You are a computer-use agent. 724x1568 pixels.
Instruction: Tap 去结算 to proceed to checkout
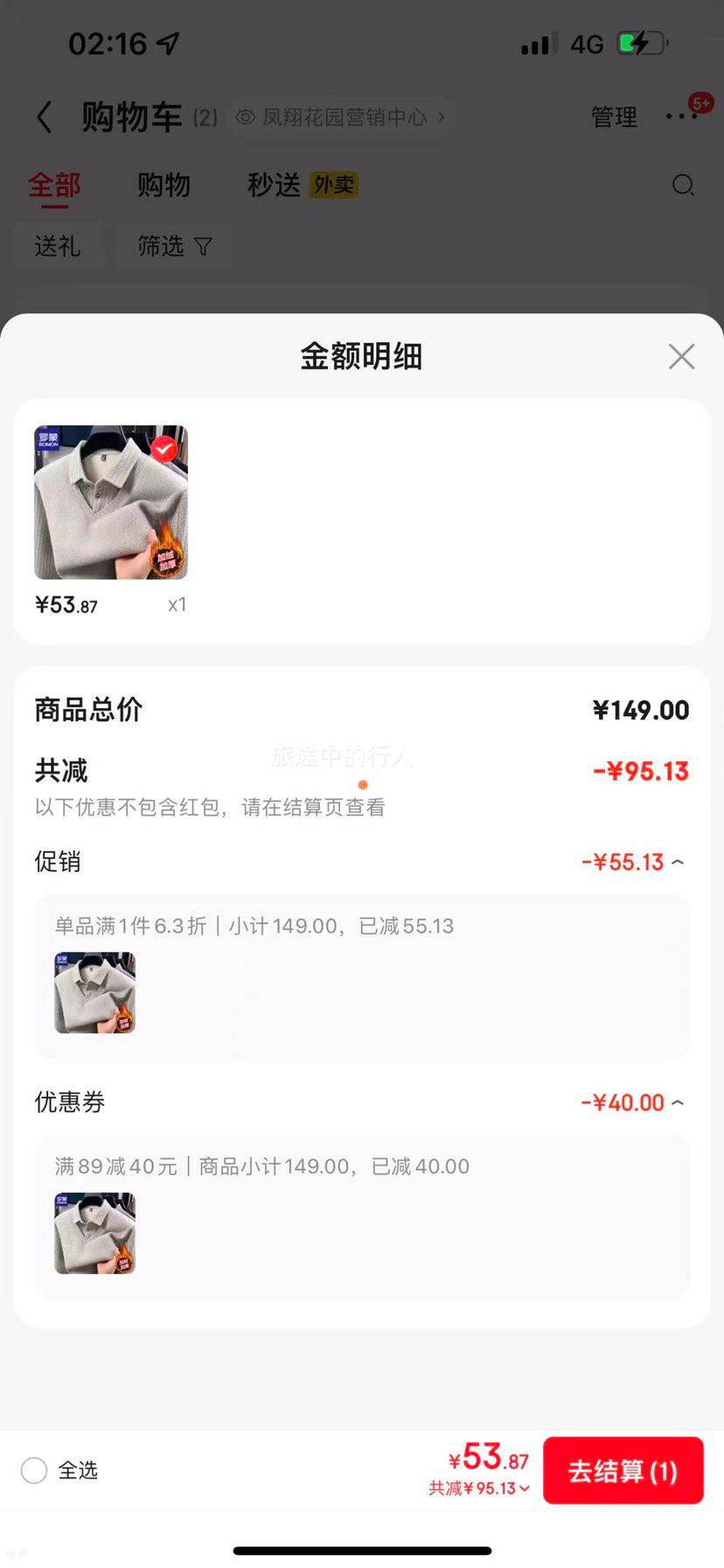click(623, 1471)
